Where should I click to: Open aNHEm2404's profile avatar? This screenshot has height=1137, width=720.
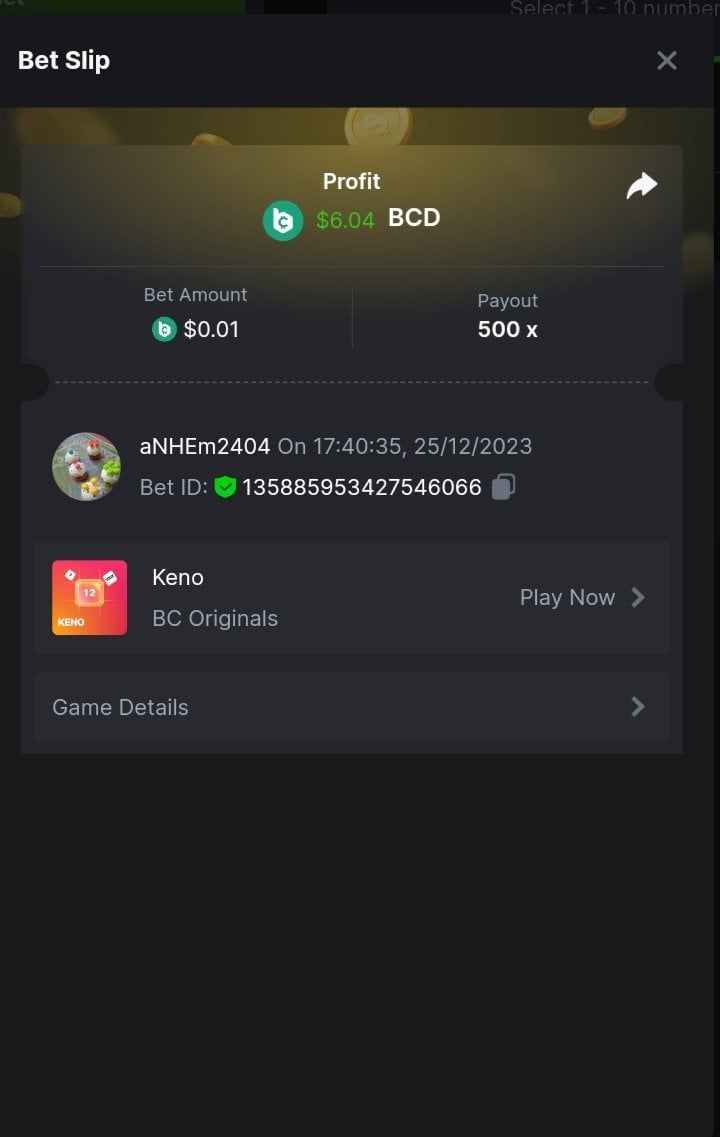coord(87,467)
